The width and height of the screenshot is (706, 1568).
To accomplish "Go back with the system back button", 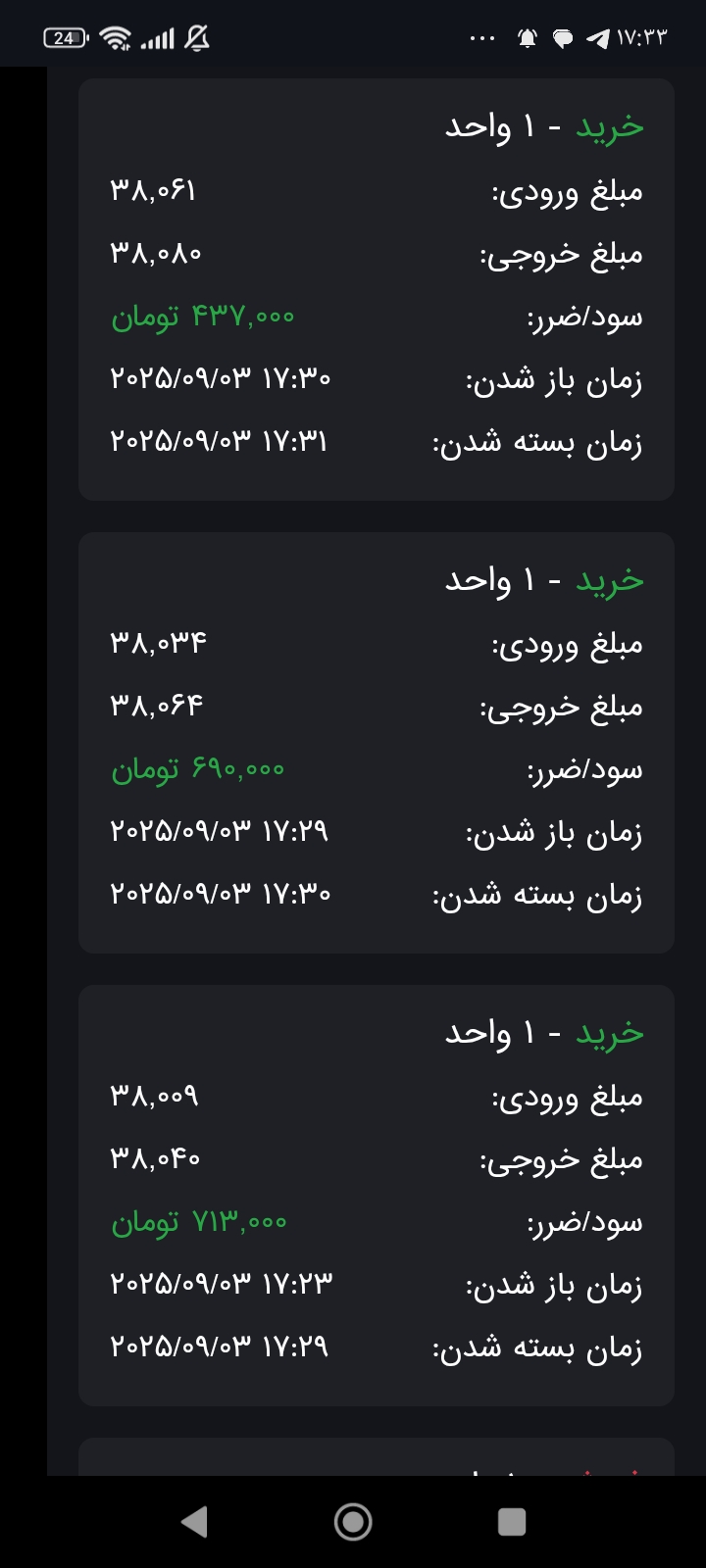I will click(195, 1521).
